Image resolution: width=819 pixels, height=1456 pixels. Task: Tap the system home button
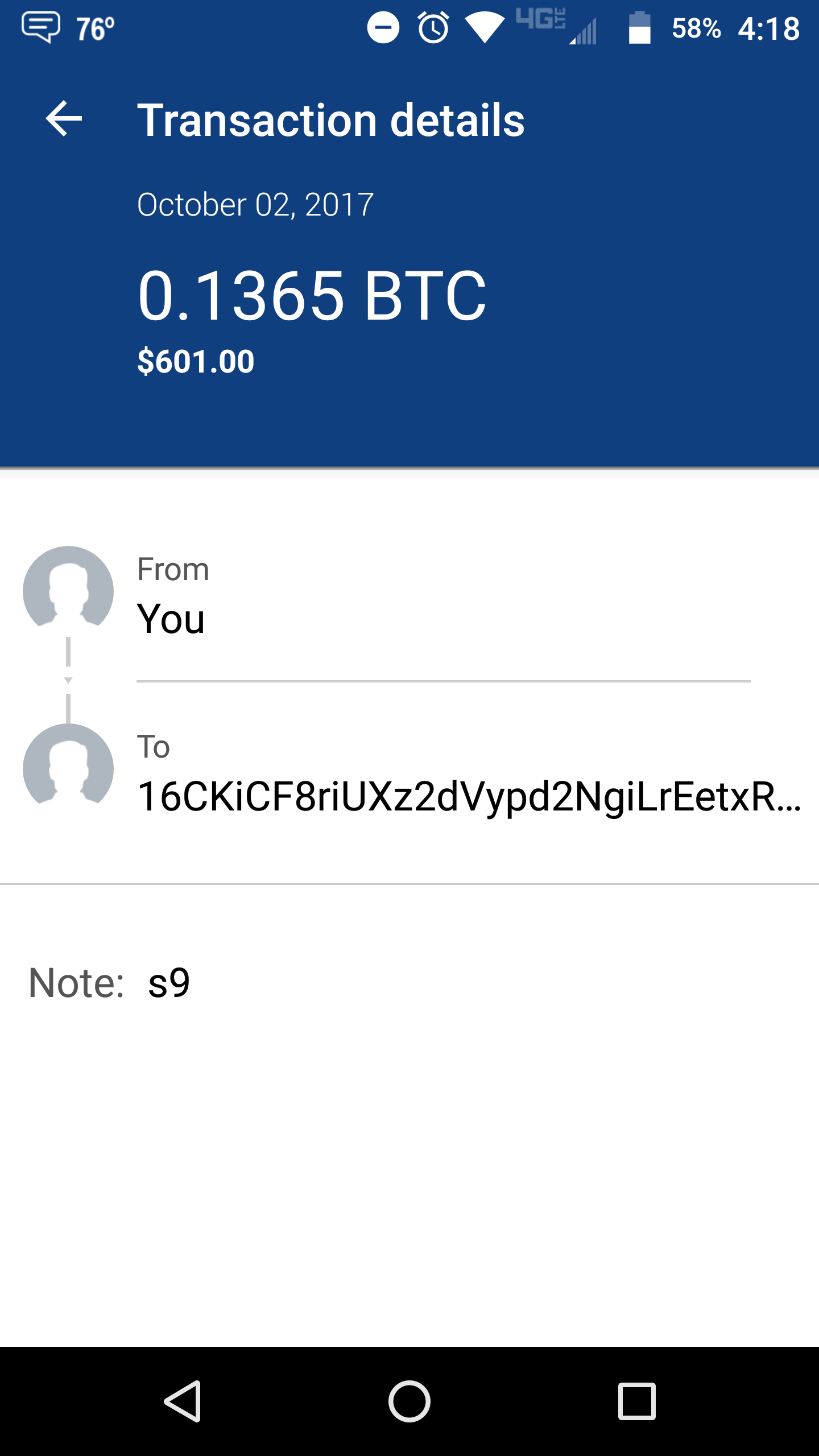tap(409, 1401)
